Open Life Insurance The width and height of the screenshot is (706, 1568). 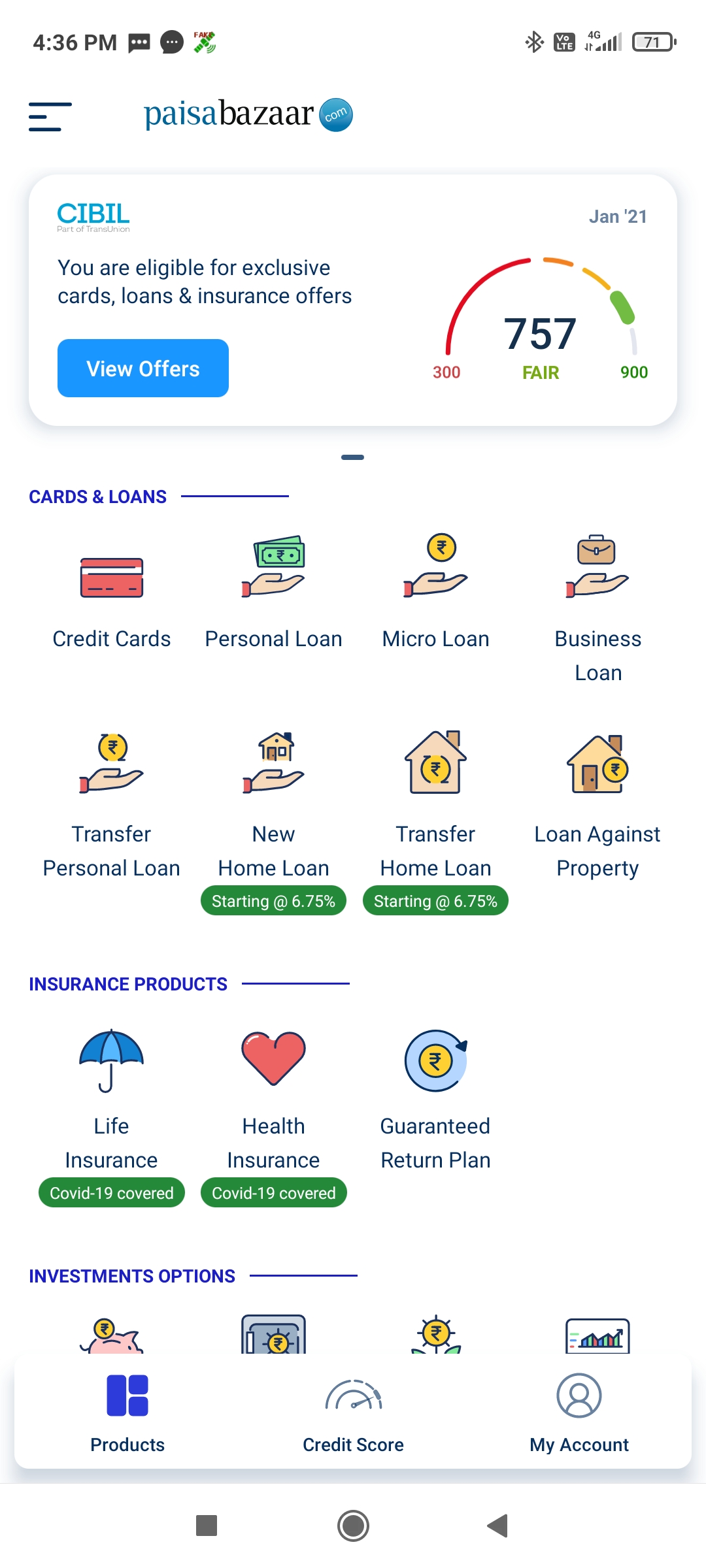(112, 1117)
